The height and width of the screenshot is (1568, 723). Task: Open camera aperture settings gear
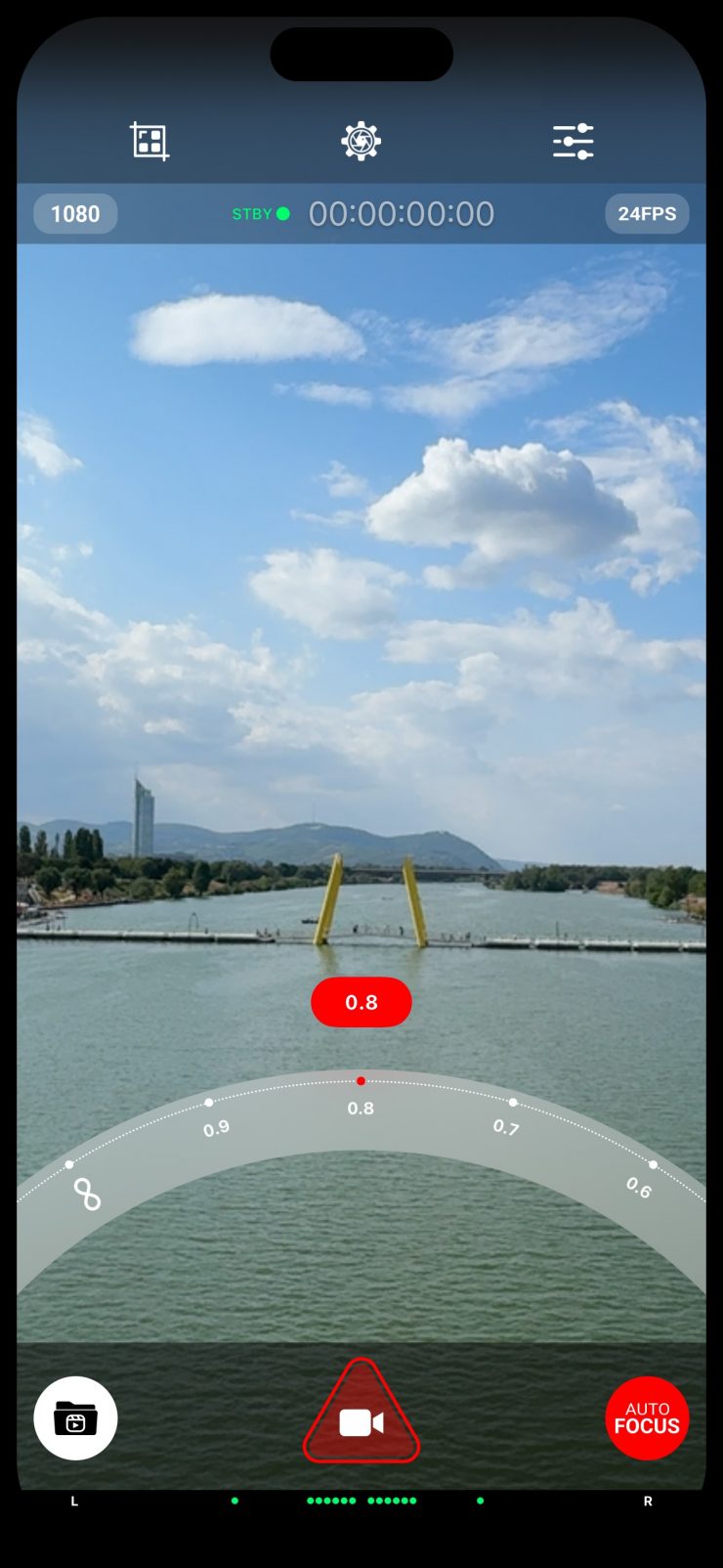point(361,140)
